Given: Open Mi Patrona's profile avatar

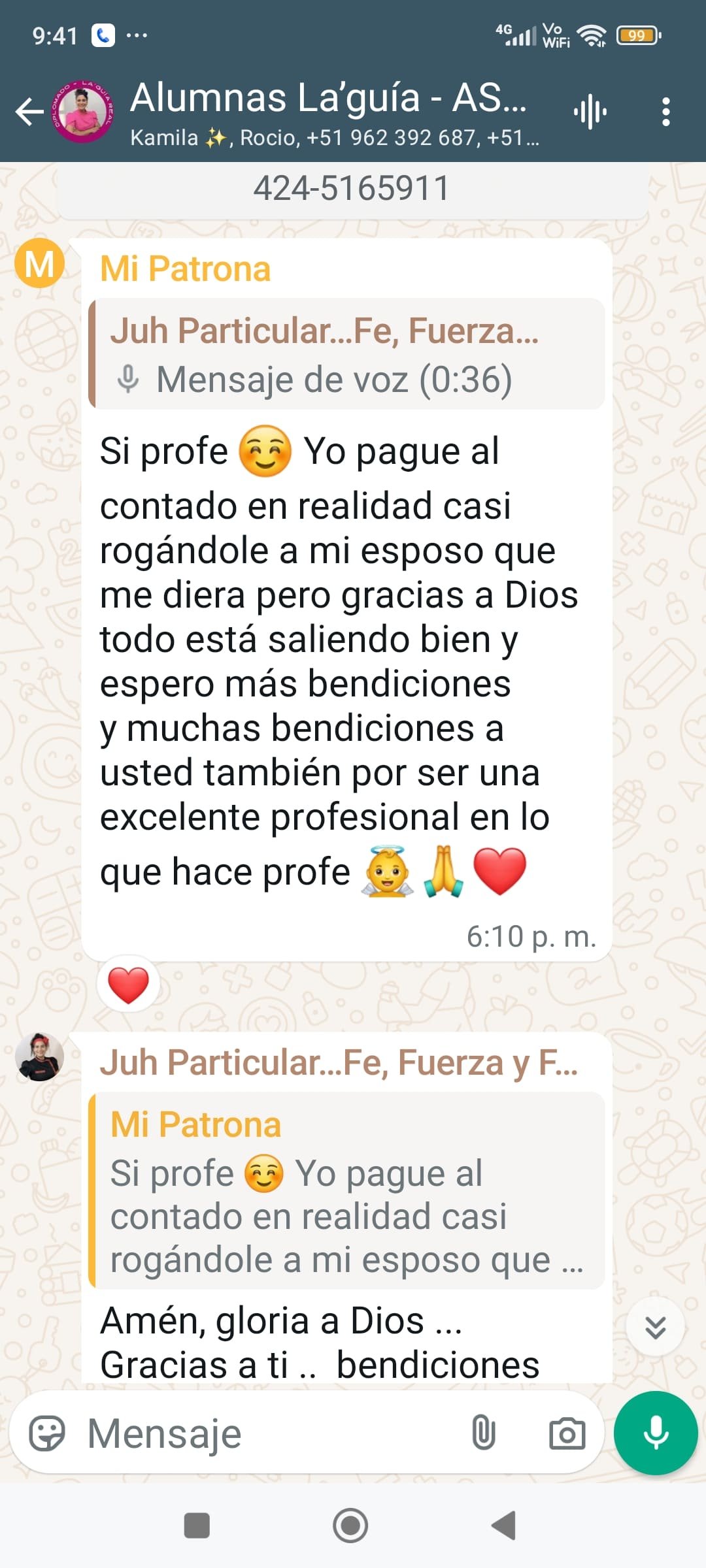Looking at the screenshot, I should (x=39, y=263).
